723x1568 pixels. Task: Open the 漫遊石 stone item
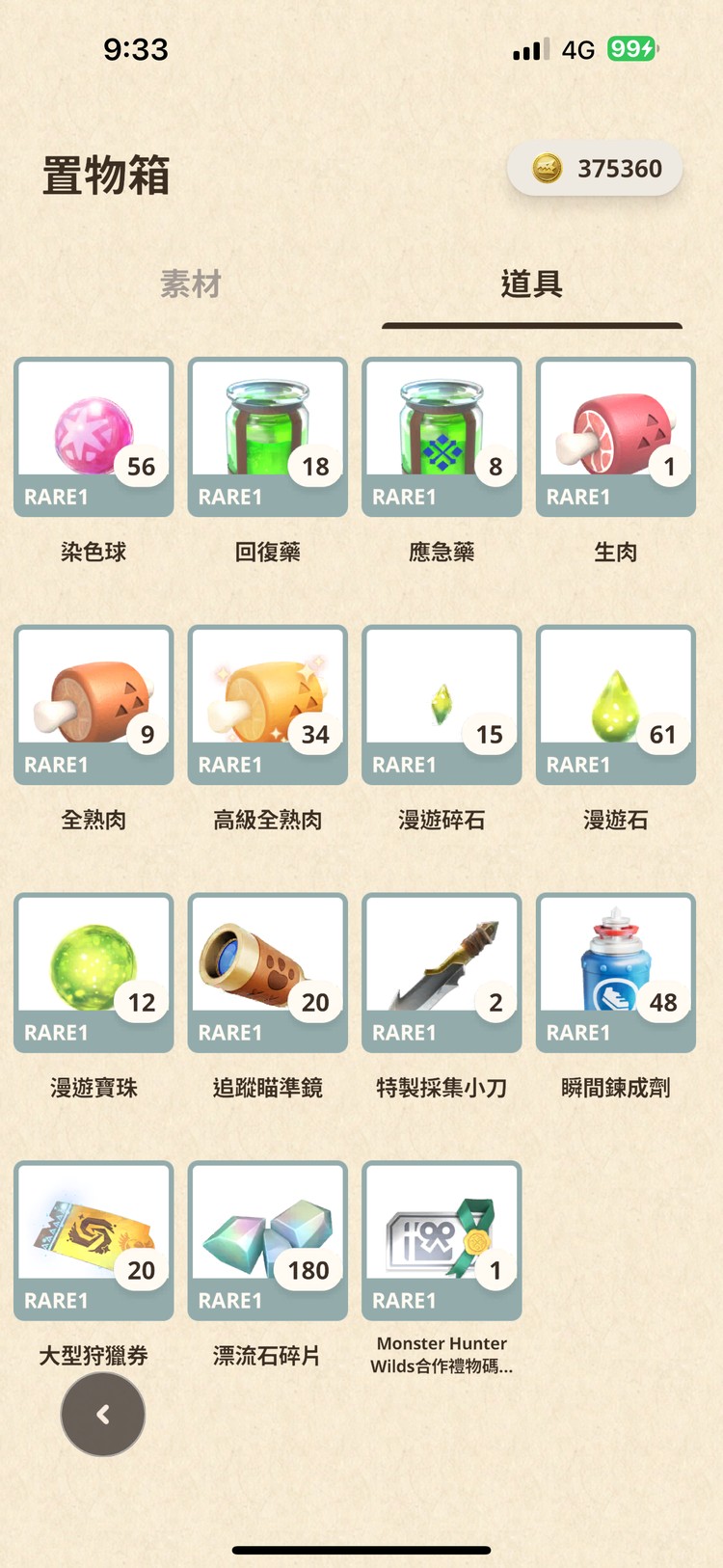click(615, 704)
